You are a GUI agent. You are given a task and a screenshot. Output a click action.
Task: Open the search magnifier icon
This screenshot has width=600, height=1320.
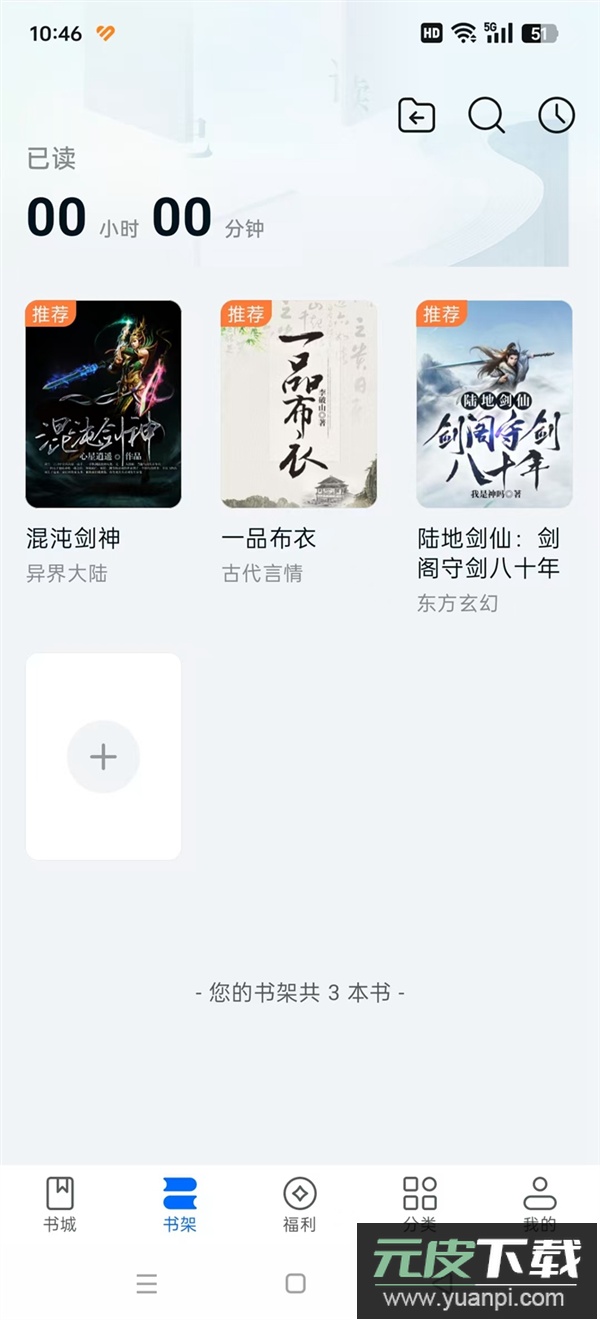pos(486,116)
